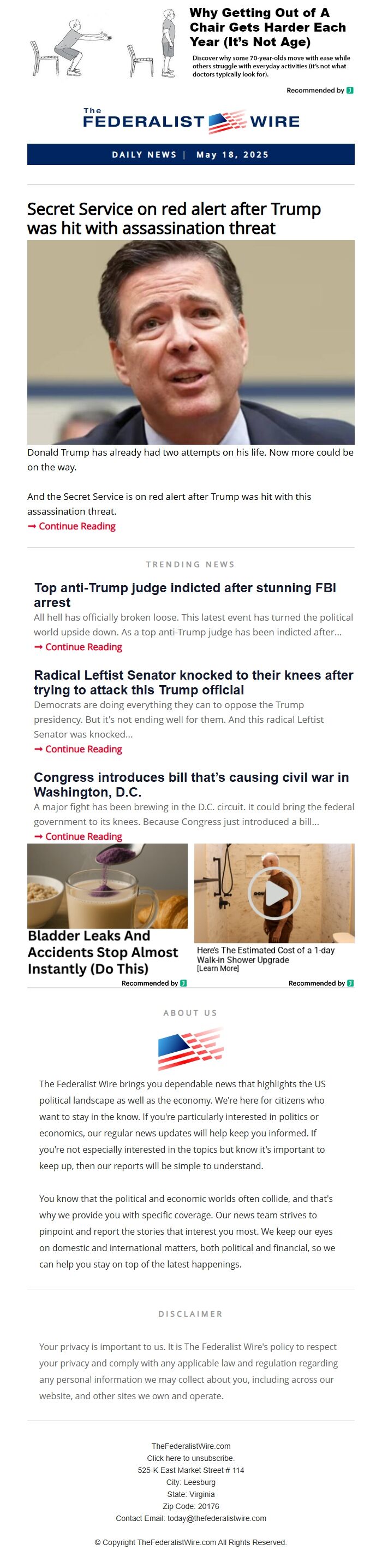
Task: Visit TheFederalistWire.com footer link
Action: pos(190,1446)
